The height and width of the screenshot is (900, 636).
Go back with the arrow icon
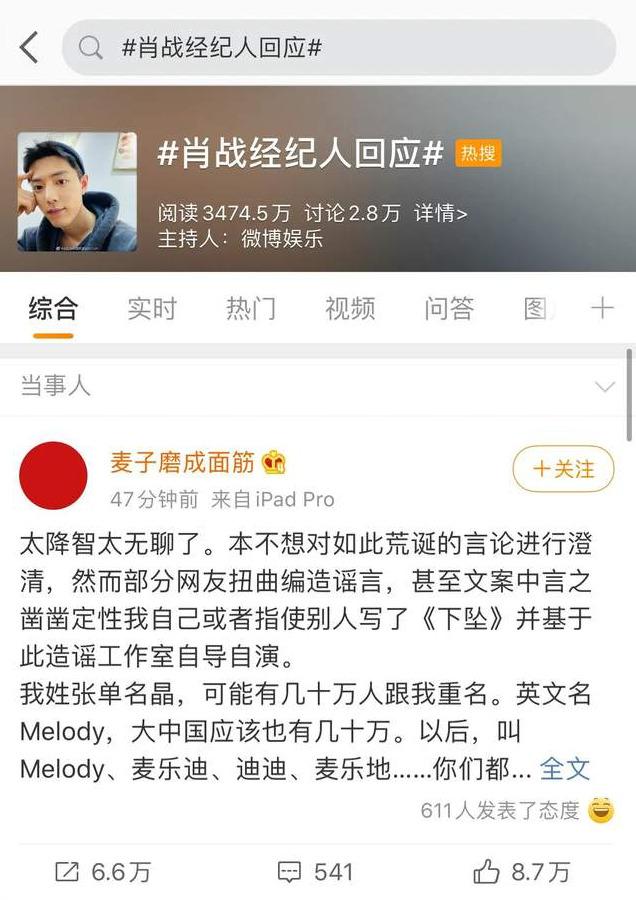tap(29, 47)
